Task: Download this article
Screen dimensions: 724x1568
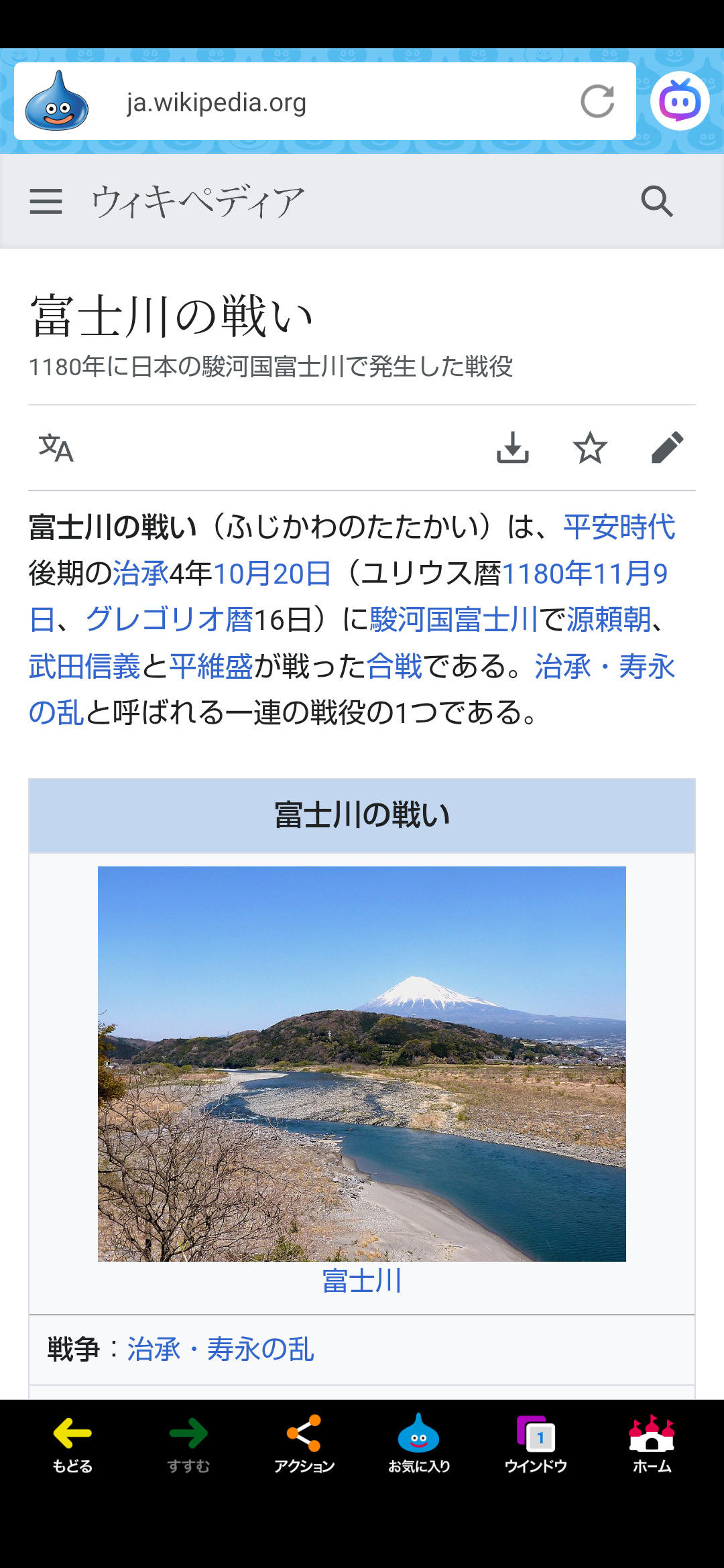Action: coord(513,448)
